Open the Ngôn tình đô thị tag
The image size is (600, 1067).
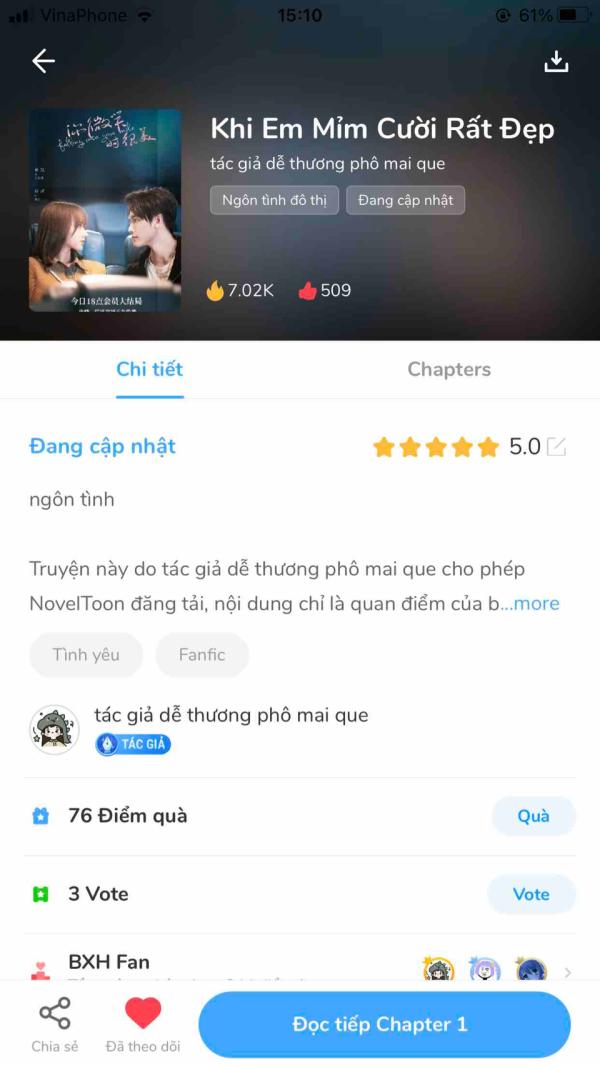[x=274, y=200]
